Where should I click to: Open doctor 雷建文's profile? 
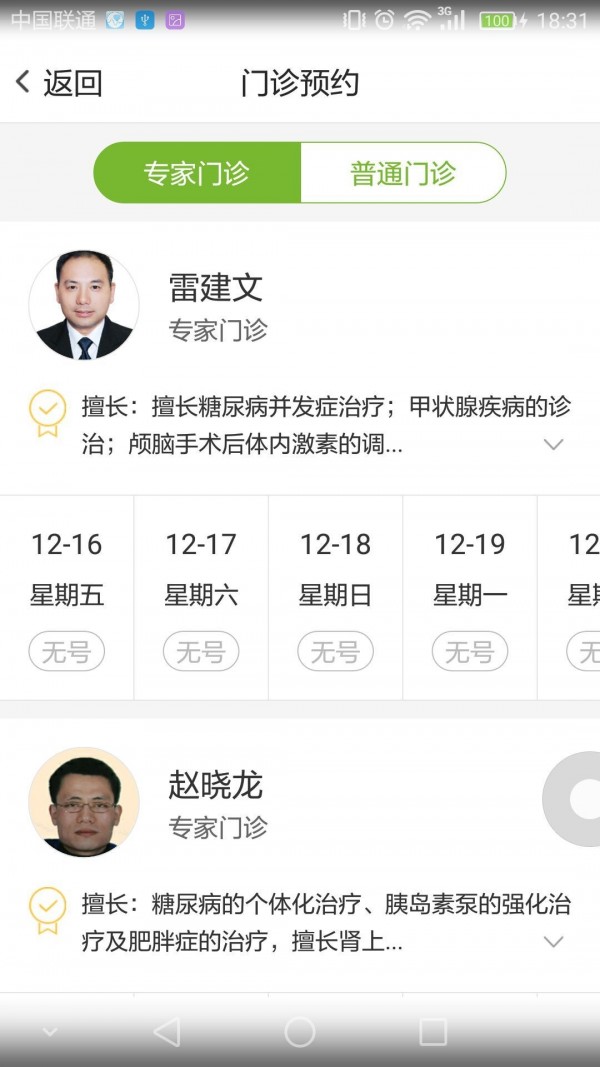[215, 288]
